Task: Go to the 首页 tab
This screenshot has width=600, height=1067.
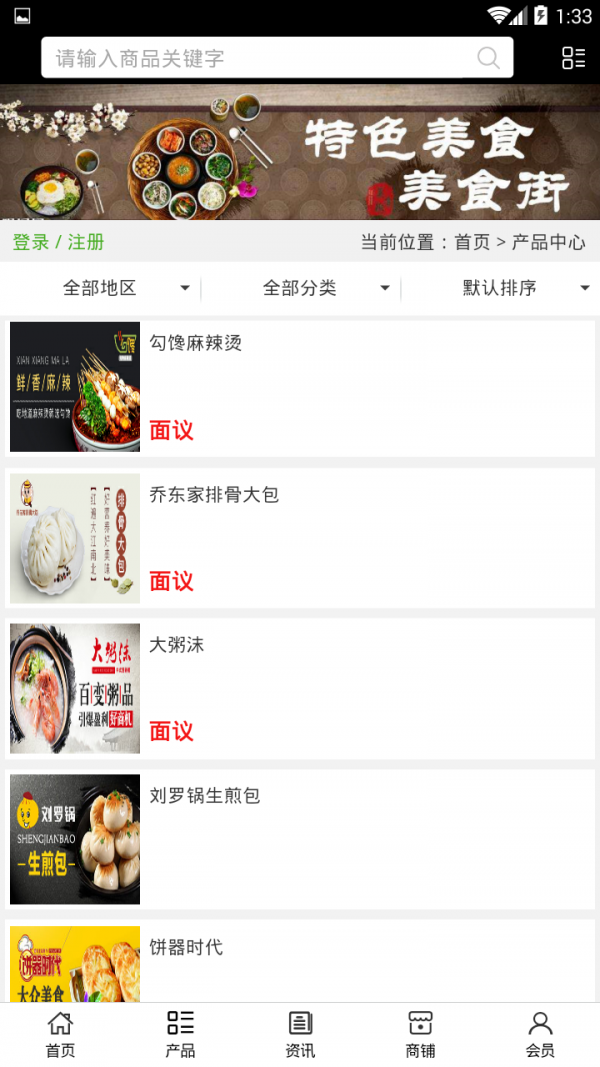Action: tap(60, 1034)
